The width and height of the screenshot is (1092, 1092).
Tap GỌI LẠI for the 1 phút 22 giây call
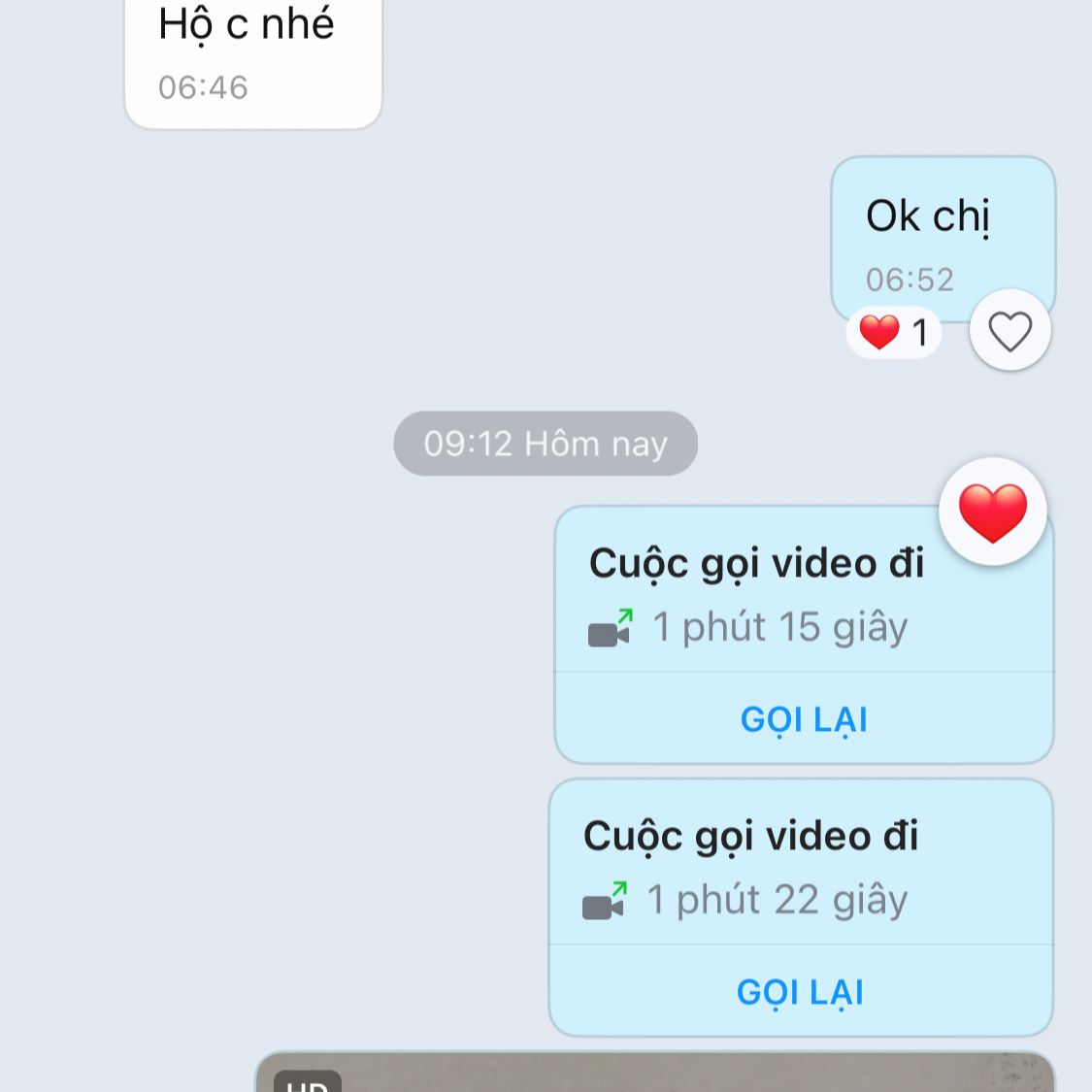pyautogui.click(x=800, y=992)
